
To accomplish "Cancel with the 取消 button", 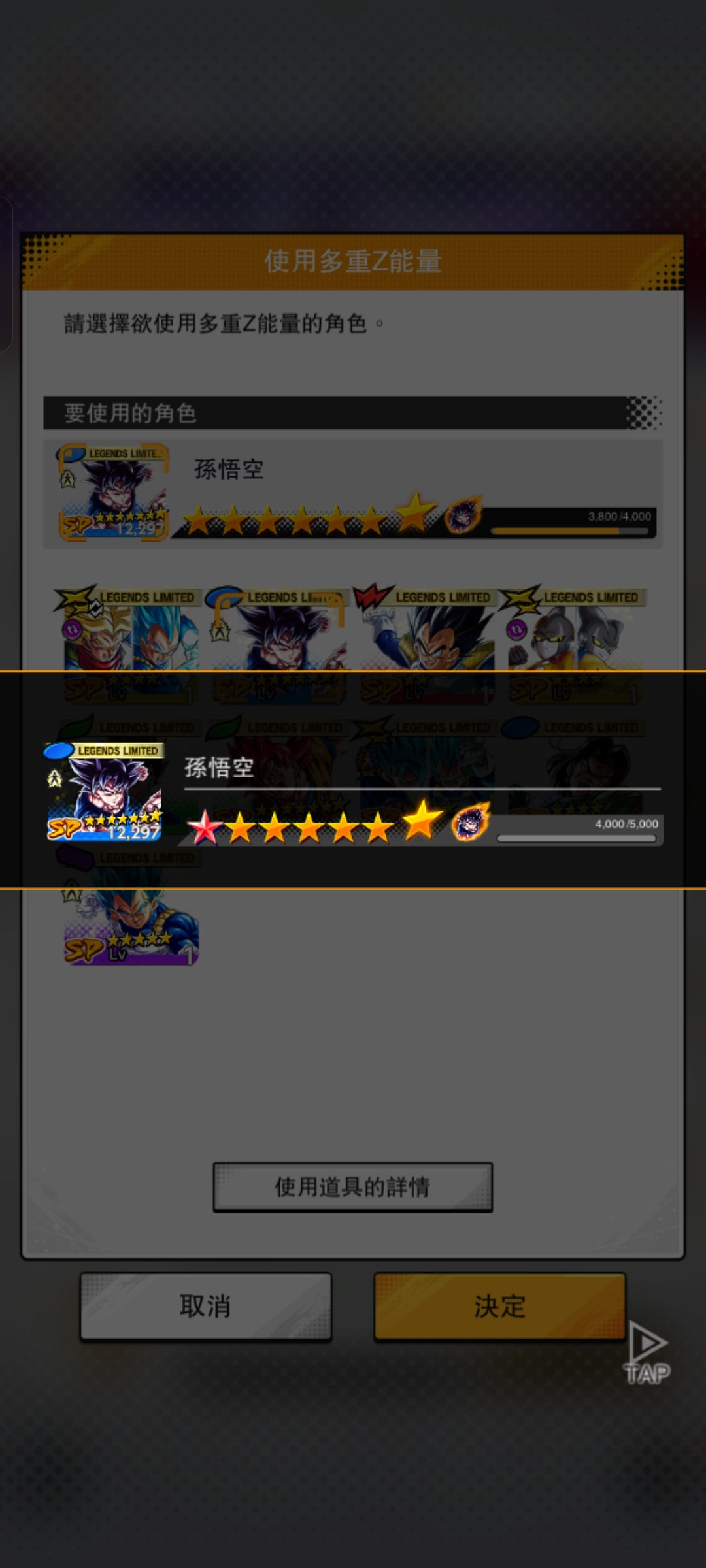I will (205, 1307).
